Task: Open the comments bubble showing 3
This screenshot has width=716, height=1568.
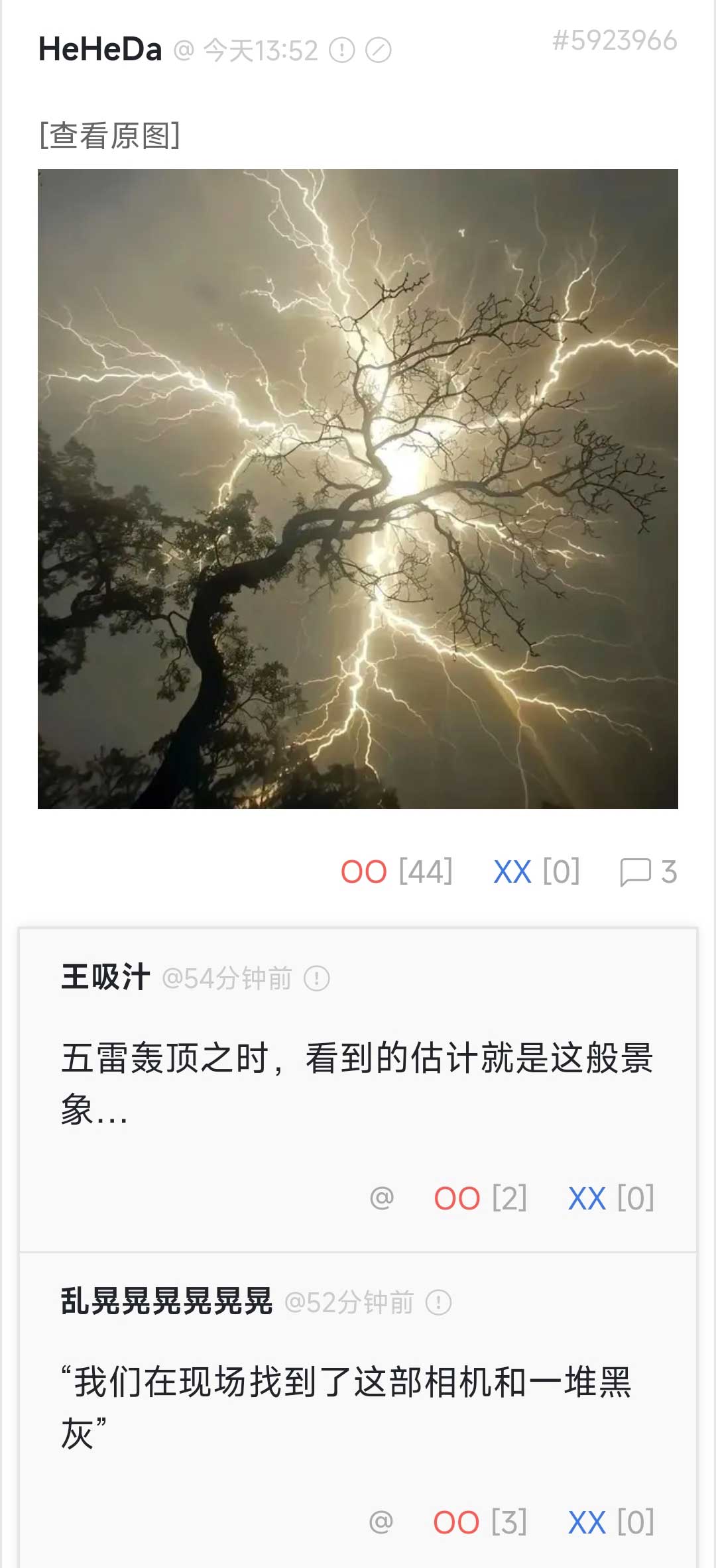Action: (648, 871)
